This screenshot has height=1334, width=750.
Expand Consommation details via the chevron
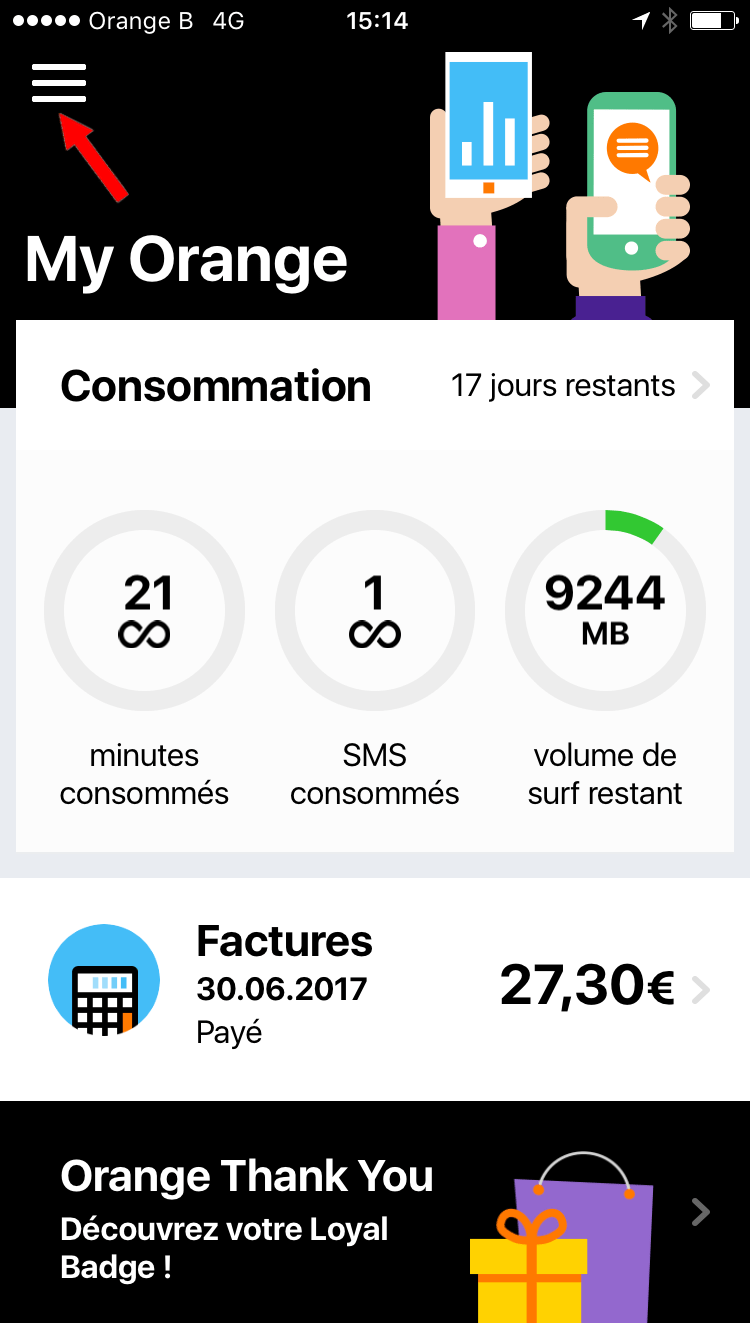(703, 385)
